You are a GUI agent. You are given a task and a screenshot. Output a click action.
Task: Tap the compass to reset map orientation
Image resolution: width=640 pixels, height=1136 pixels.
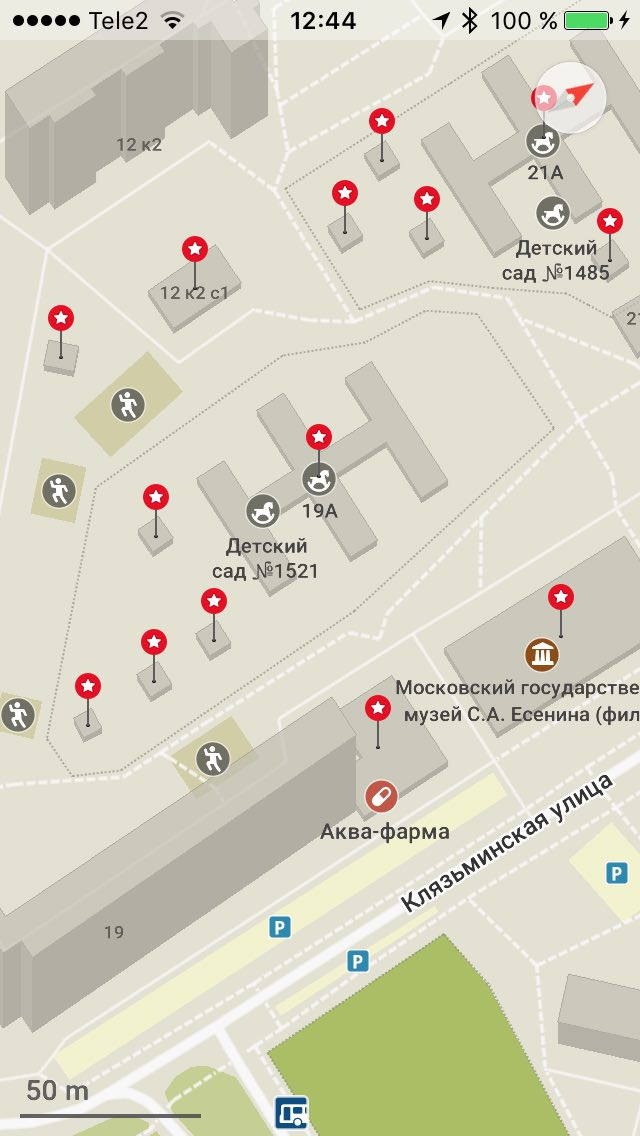pos(573,98)
